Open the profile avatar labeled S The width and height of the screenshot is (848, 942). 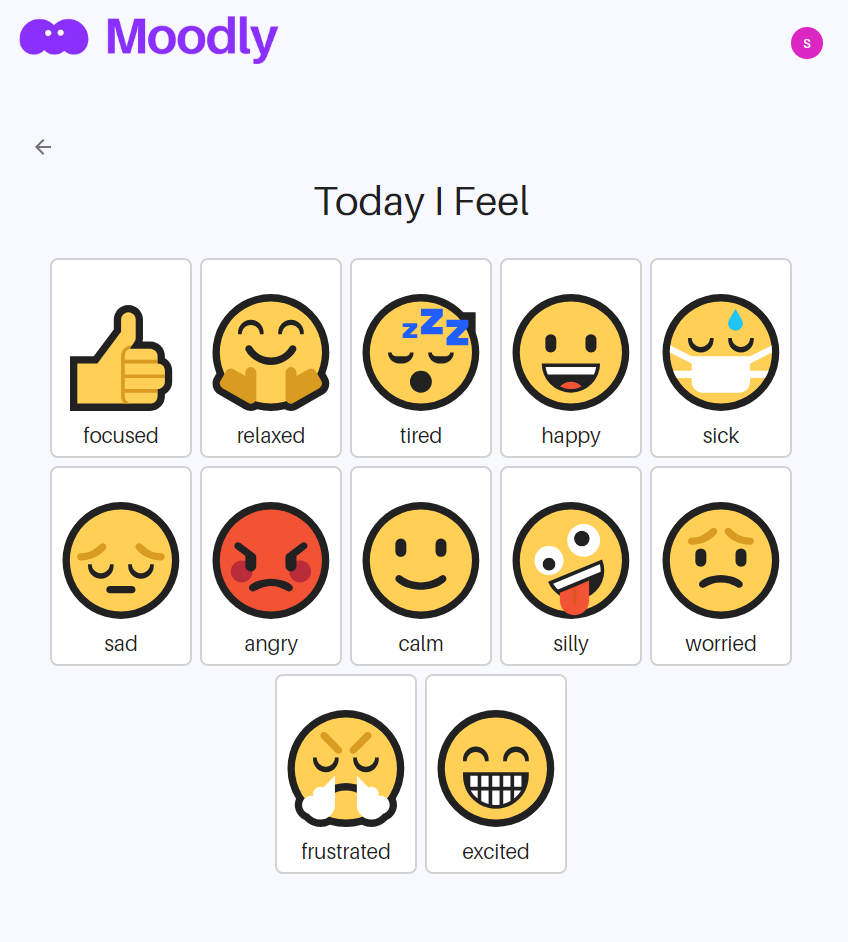[x=806, y=43]
